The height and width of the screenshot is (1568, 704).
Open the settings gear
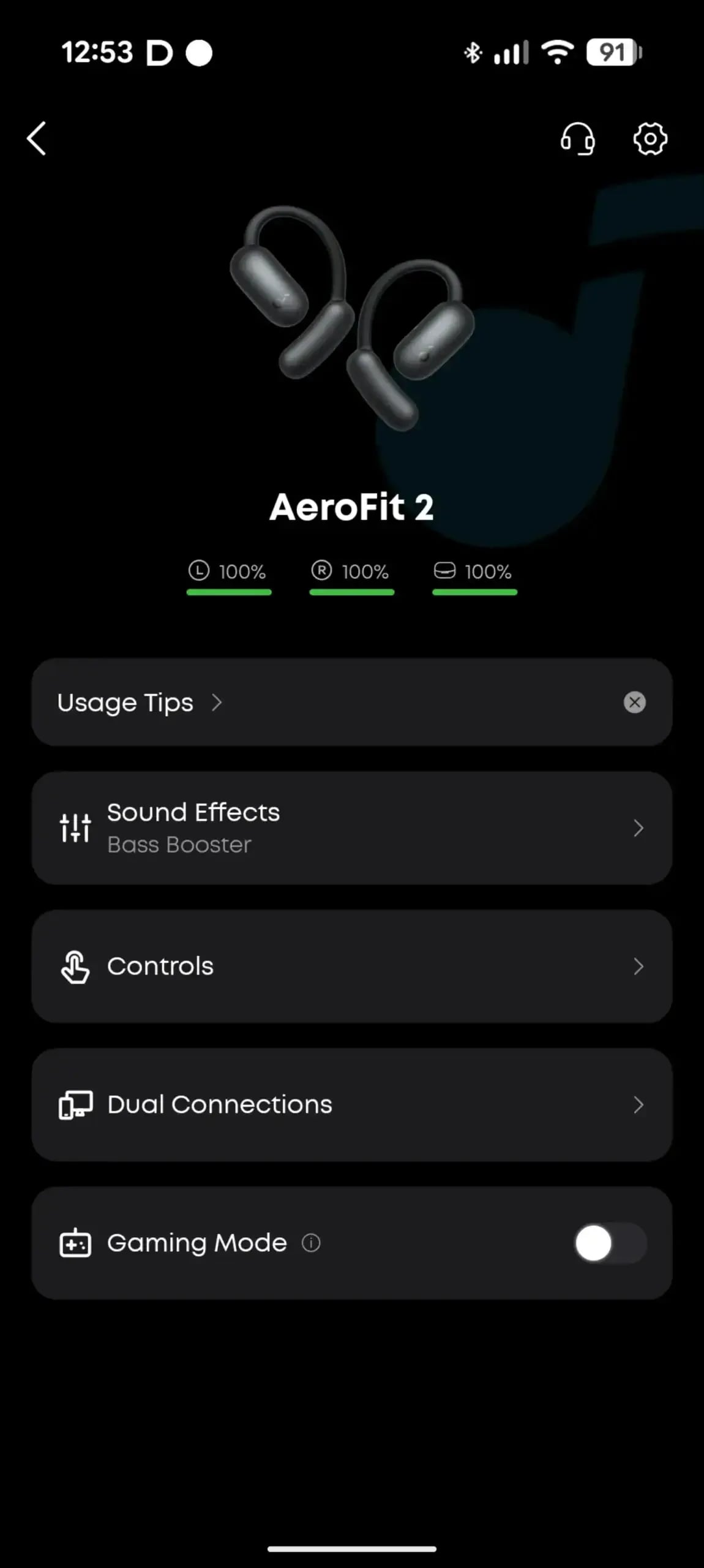tap(650, 138)
